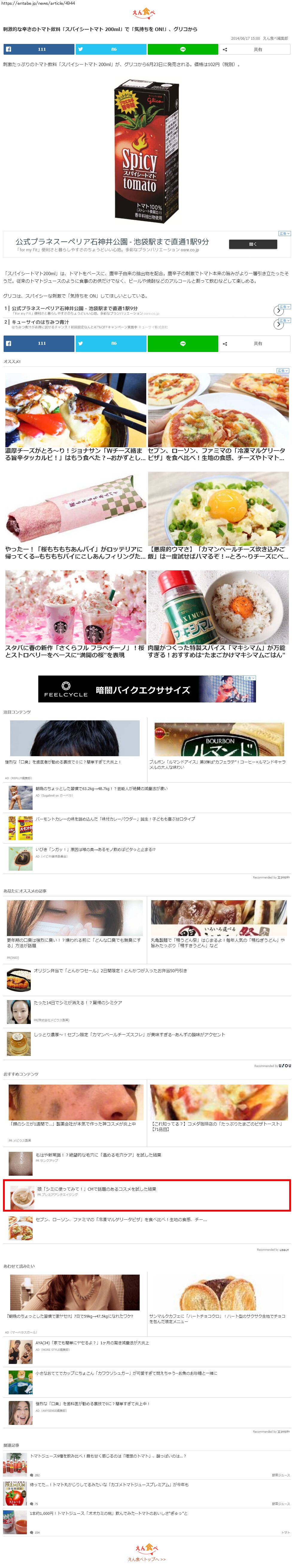The height and width of the screenshot is (1568, 294).
Task: Open the セブン限定 カマンベールチーズスフレ row
Action: point(129,1035)
